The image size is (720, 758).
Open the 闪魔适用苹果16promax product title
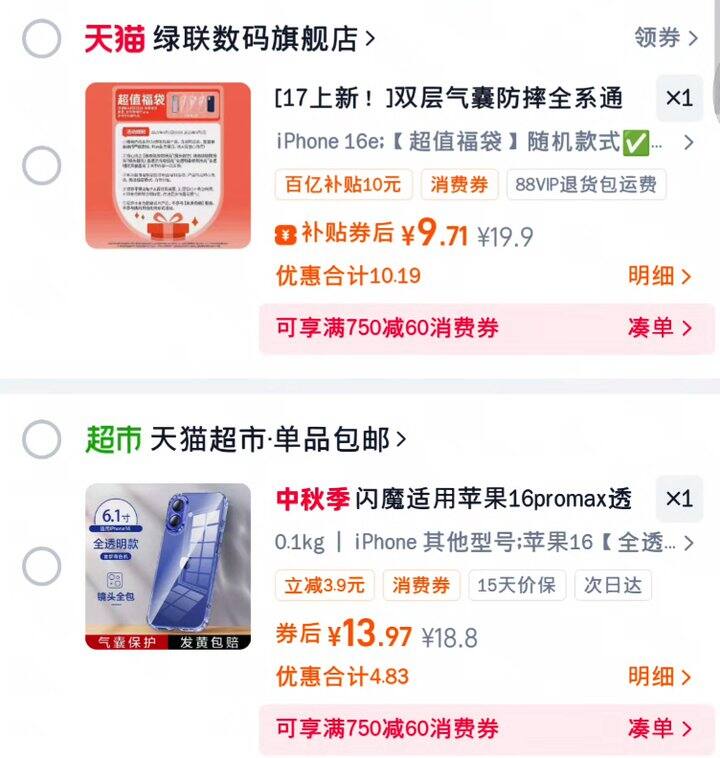pyautogui.click(x=455, y=499)
